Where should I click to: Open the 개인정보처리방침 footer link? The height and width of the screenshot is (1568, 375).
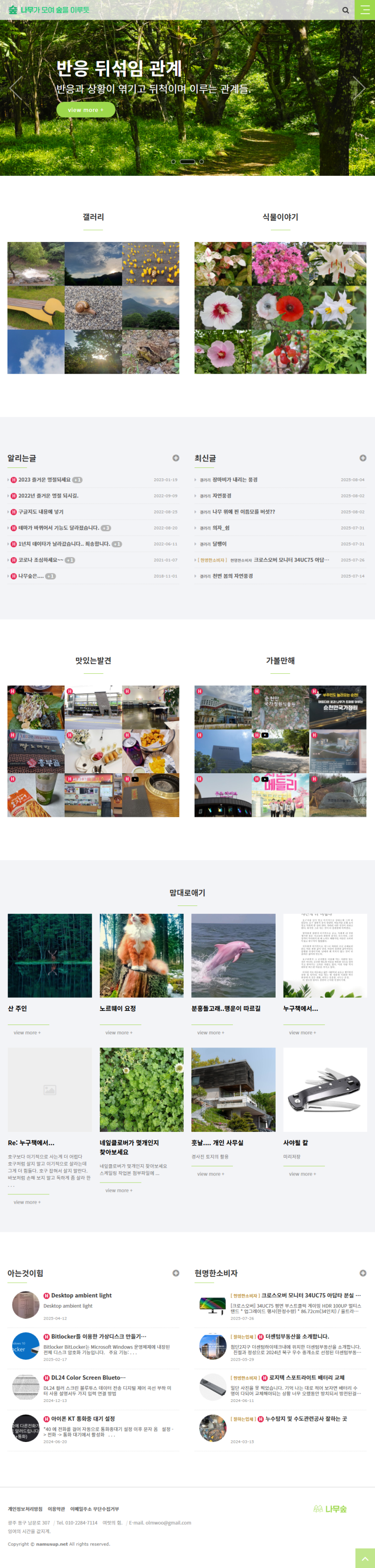pos(25,1509)
